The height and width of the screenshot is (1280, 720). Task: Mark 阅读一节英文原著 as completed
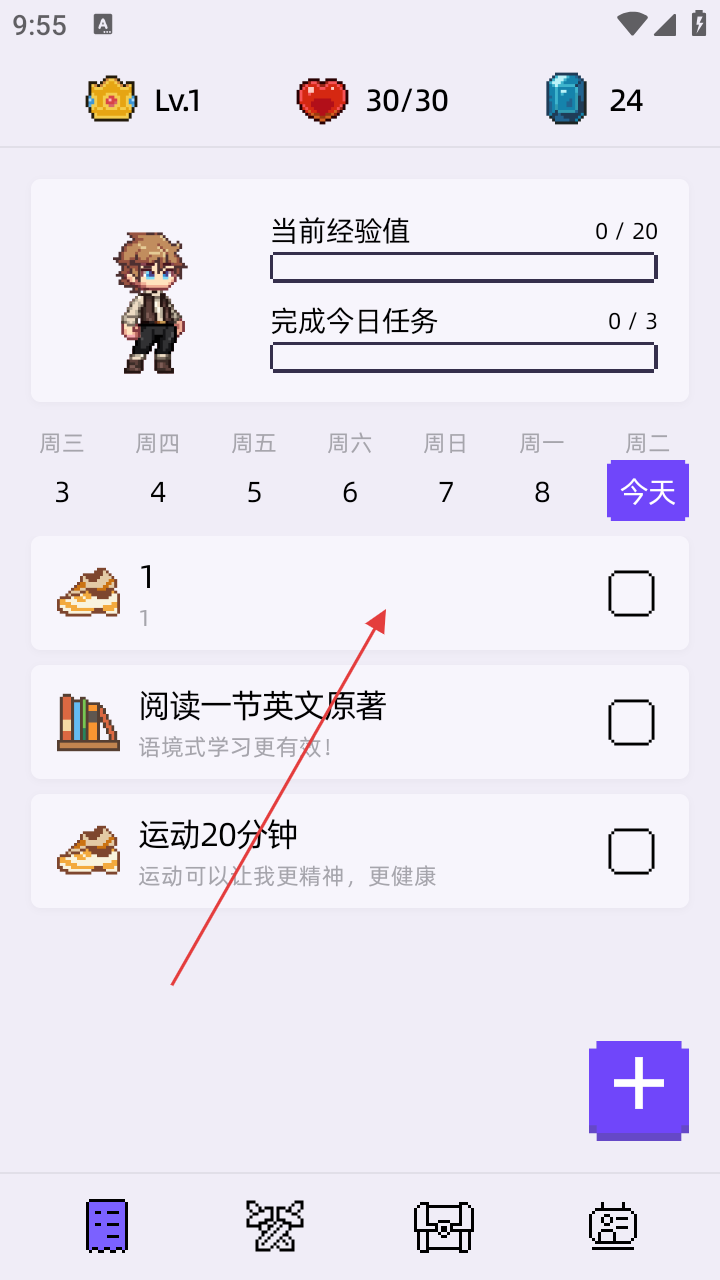(631, 723)
